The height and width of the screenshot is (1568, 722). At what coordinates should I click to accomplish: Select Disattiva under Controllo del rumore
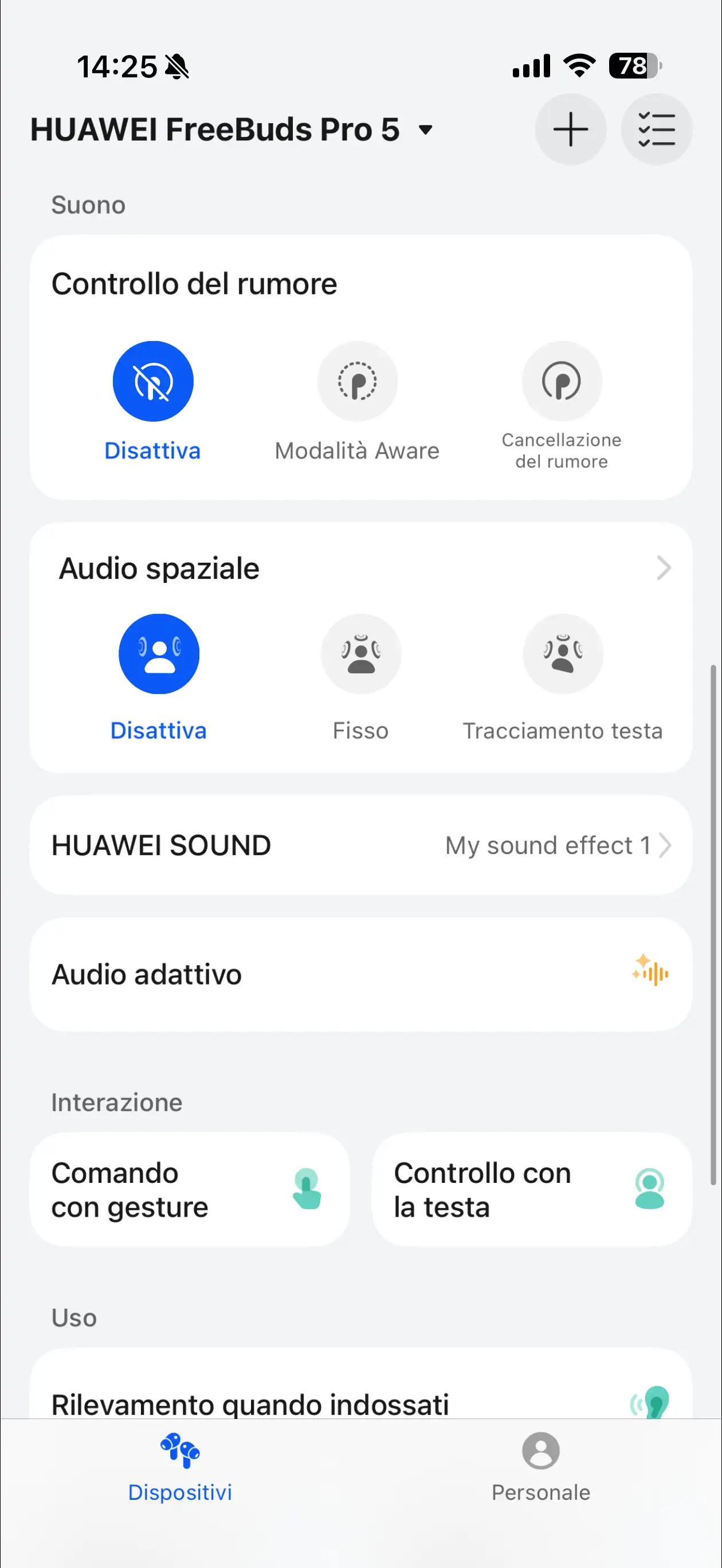(153, 382)
